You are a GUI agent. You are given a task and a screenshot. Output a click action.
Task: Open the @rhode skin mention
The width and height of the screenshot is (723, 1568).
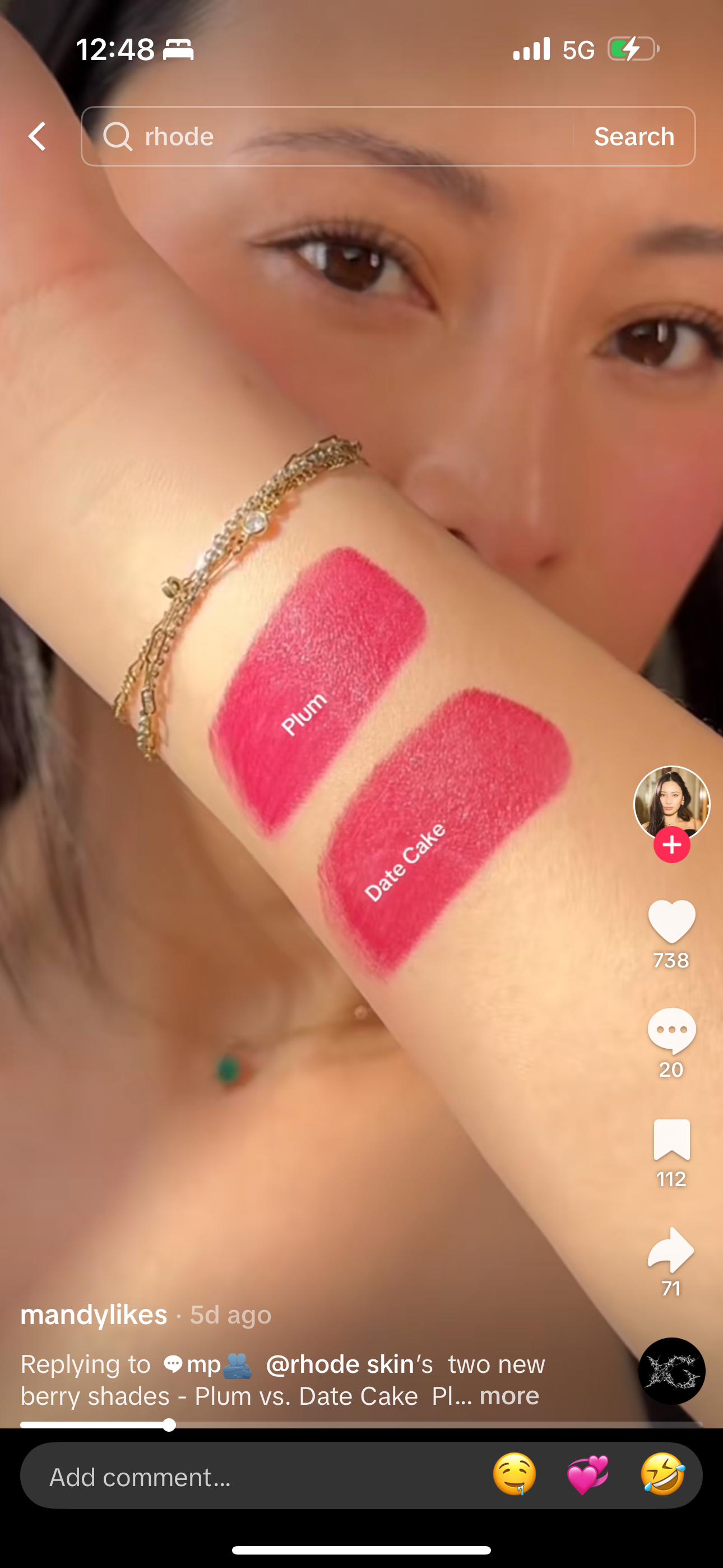[x=340, y=1364]
